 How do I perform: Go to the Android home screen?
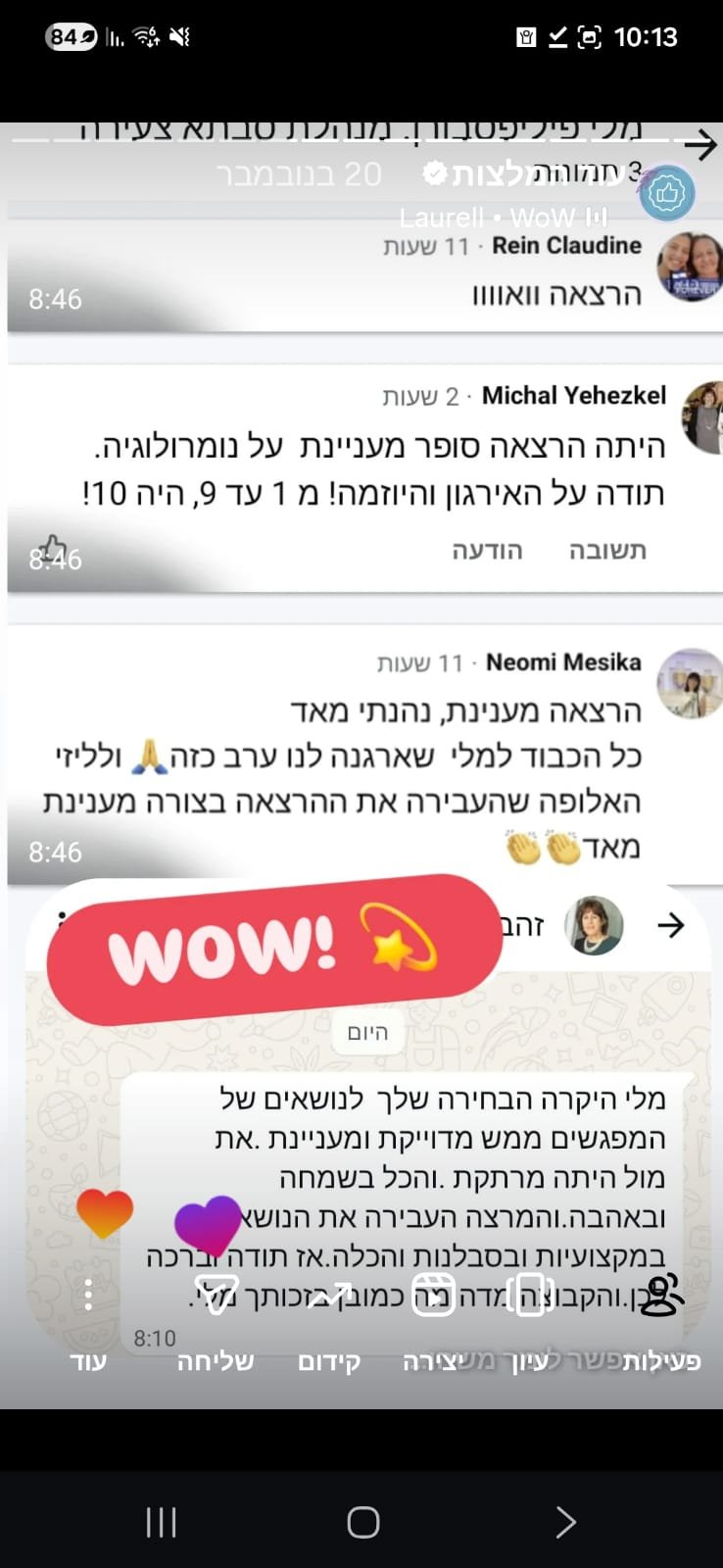point(362,1521)
